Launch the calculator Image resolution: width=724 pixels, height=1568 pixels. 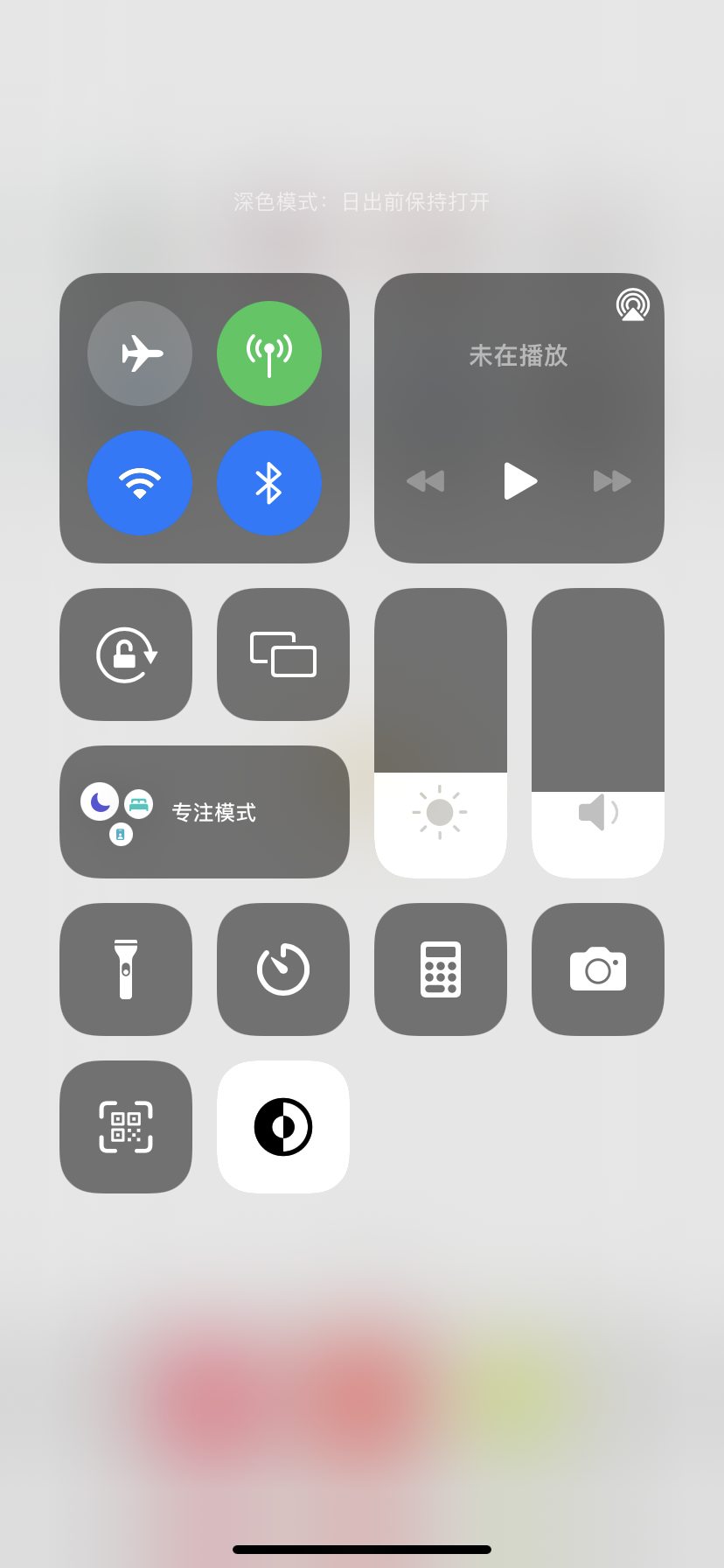[441, 969]
